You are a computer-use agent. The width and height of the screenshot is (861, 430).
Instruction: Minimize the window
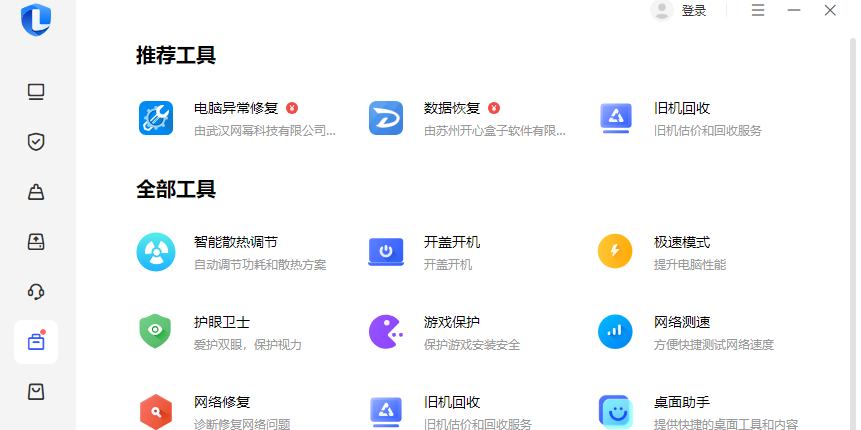pos(794,10)
